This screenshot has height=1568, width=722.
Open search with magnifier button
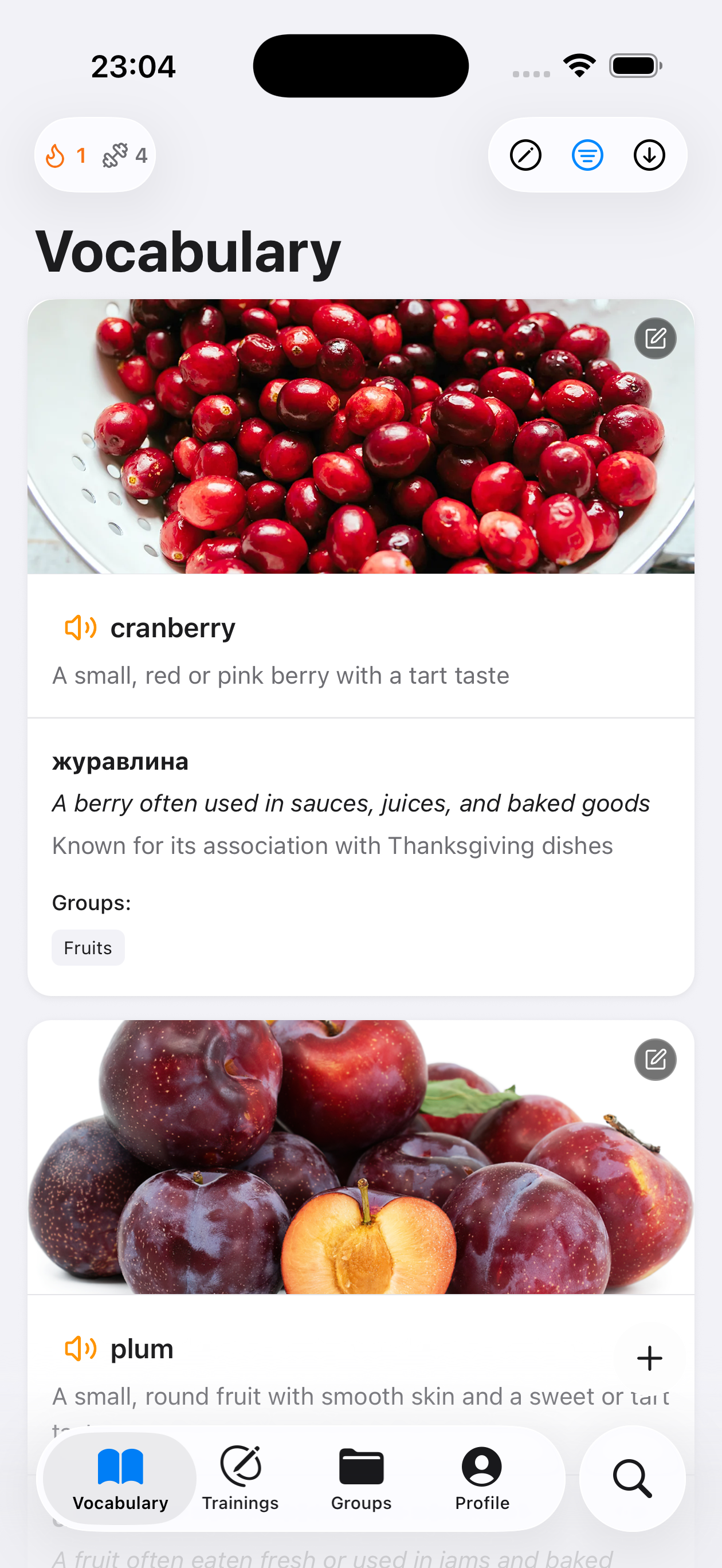[632, 1478]
